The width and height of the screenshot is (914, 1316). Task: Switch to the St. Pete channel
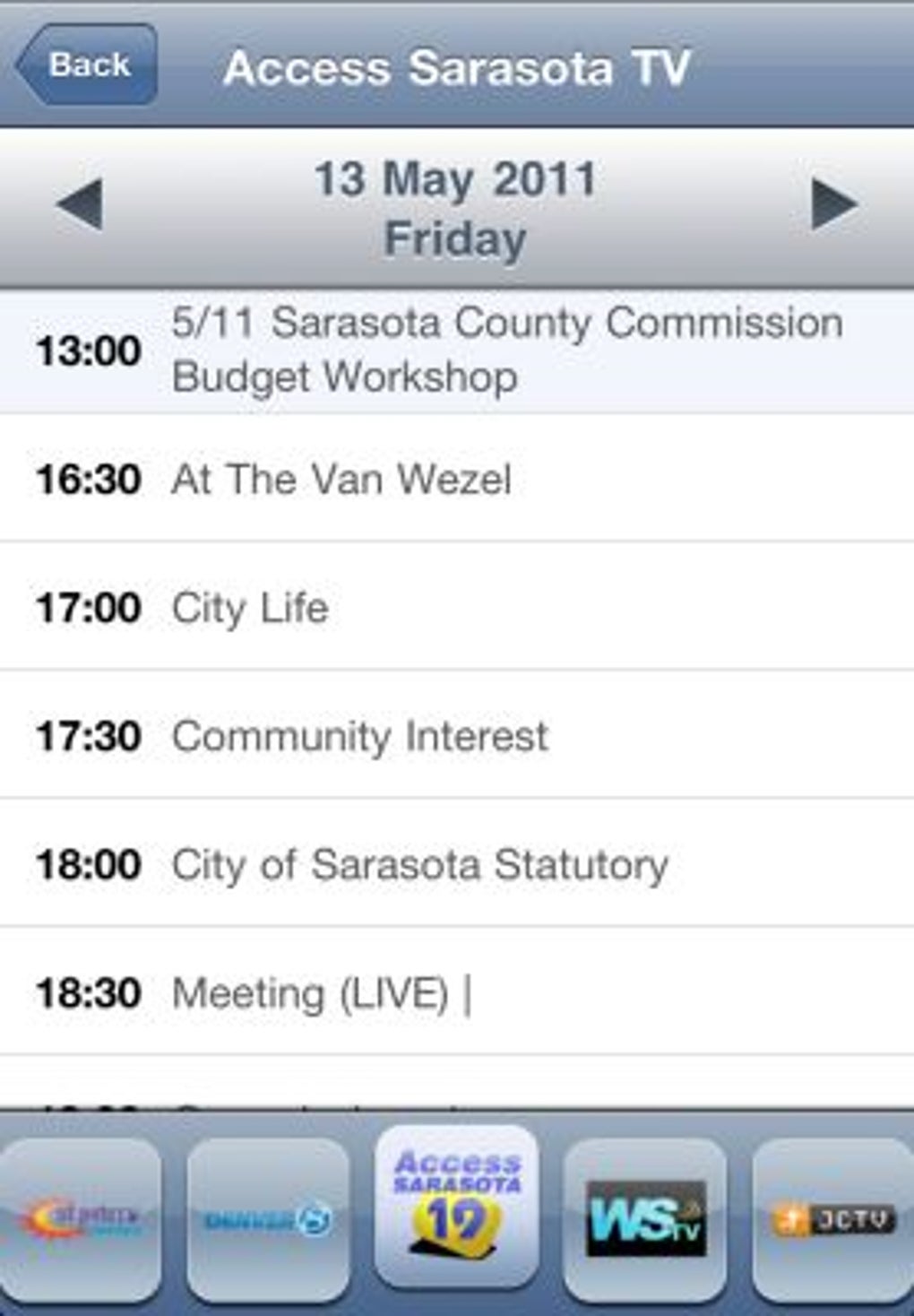coord(81,1219)
